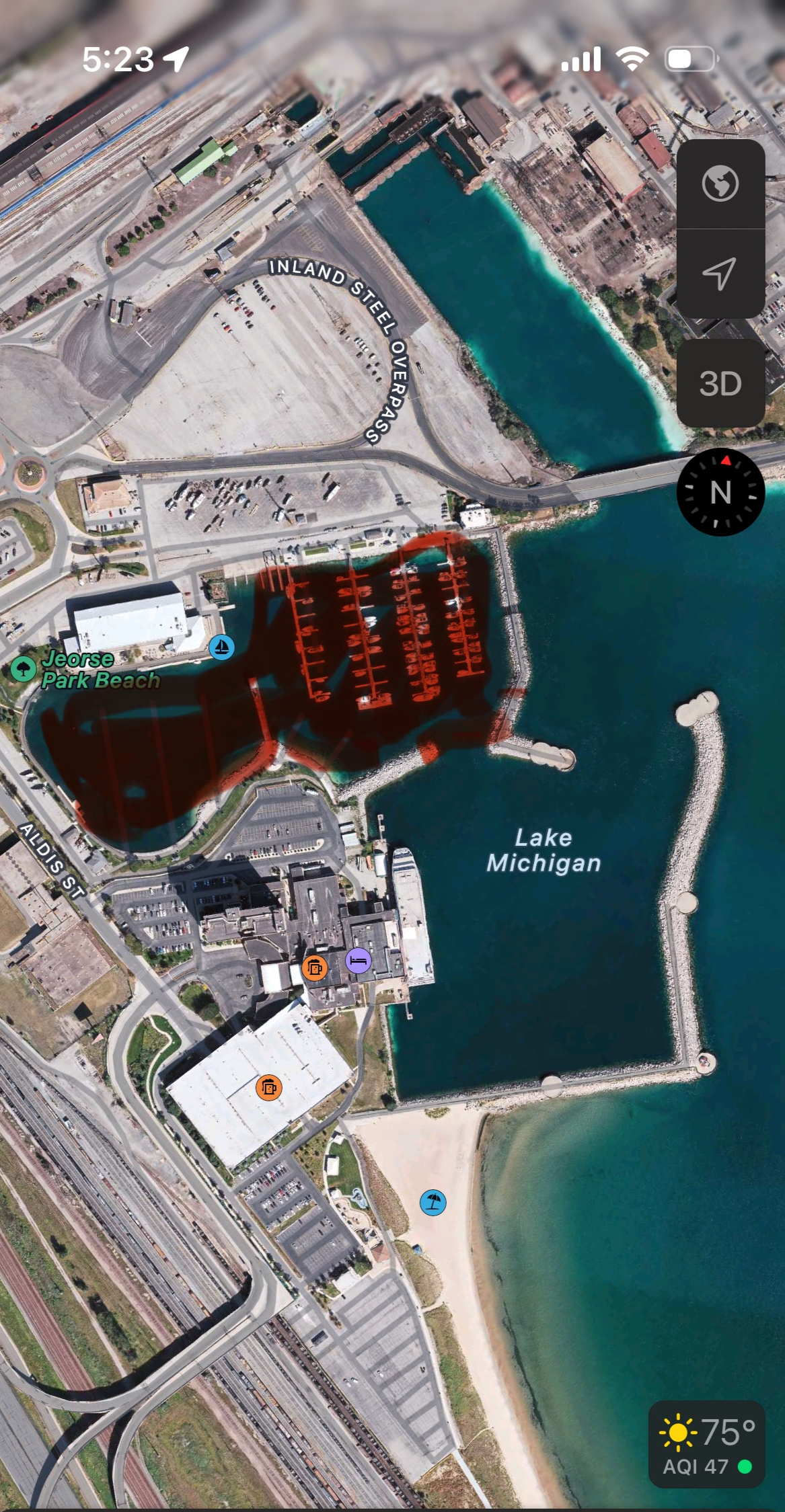Select orange marker on the large white-roofed building
The height and width of the screenshot is (1512, 785).
point(268,1087)
